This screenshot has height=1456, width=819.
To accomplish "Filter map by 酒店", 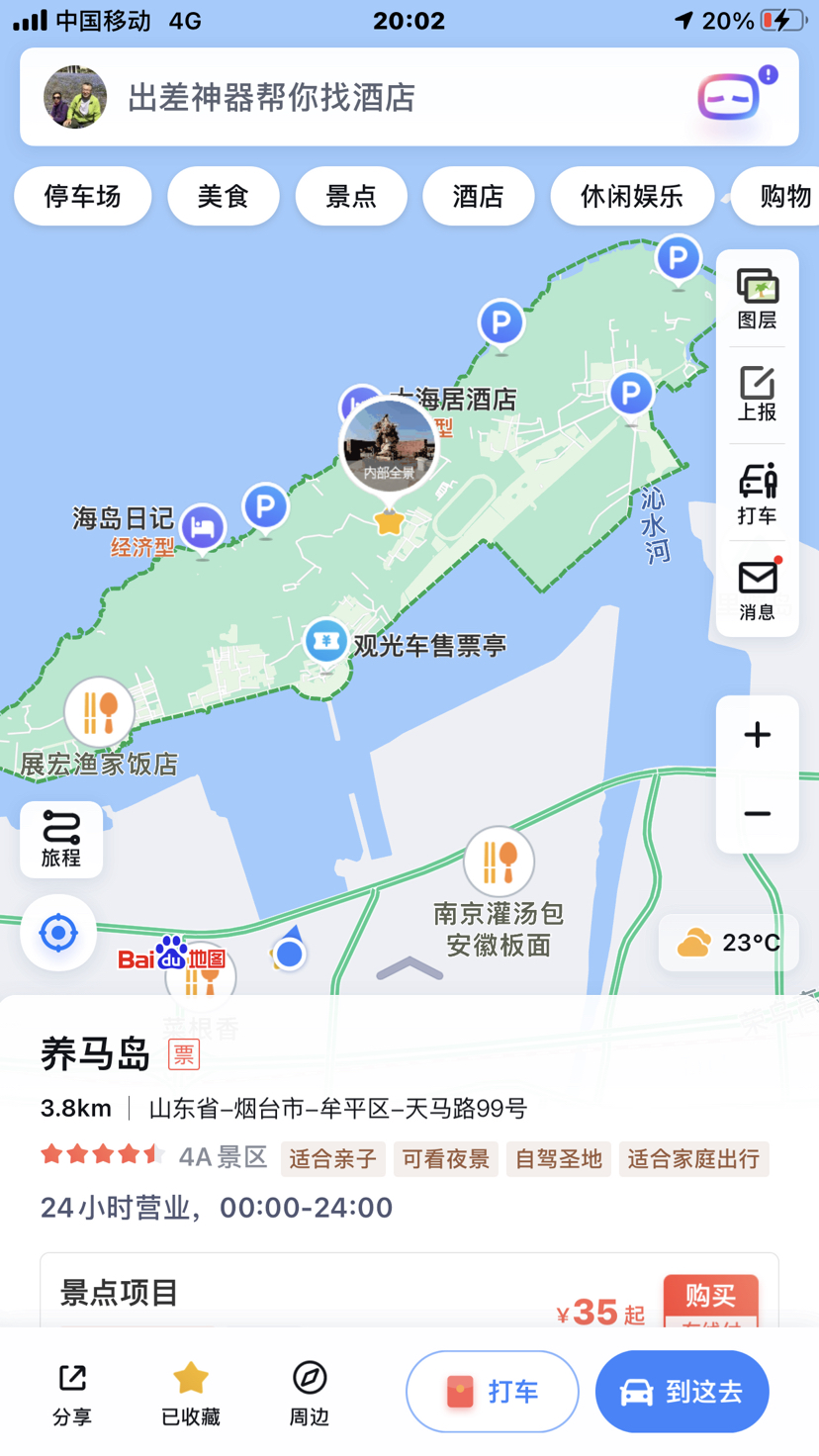I will tap(479, 196).
